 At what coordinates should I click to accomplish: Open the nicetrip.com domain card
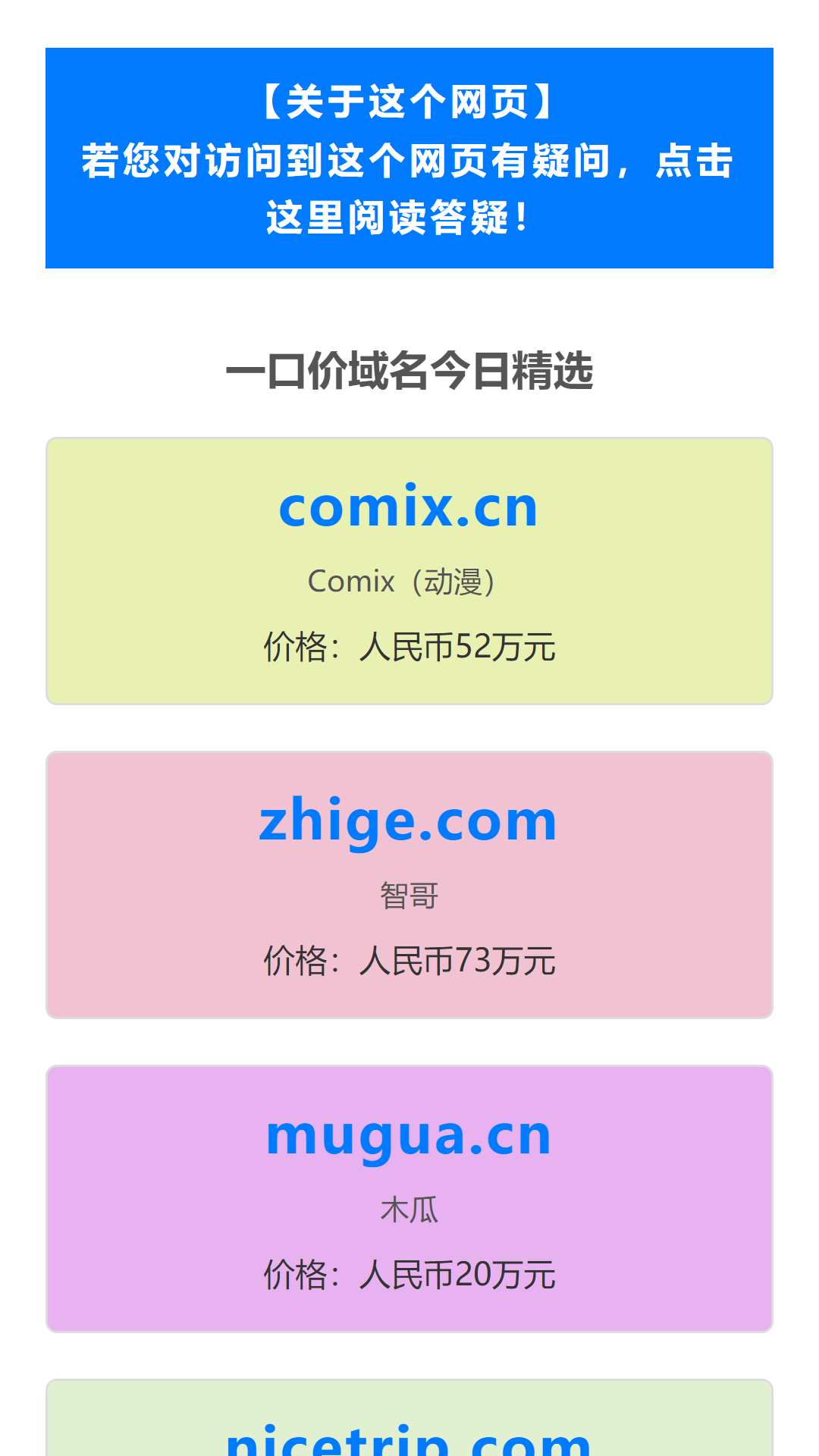(409, 1418)
